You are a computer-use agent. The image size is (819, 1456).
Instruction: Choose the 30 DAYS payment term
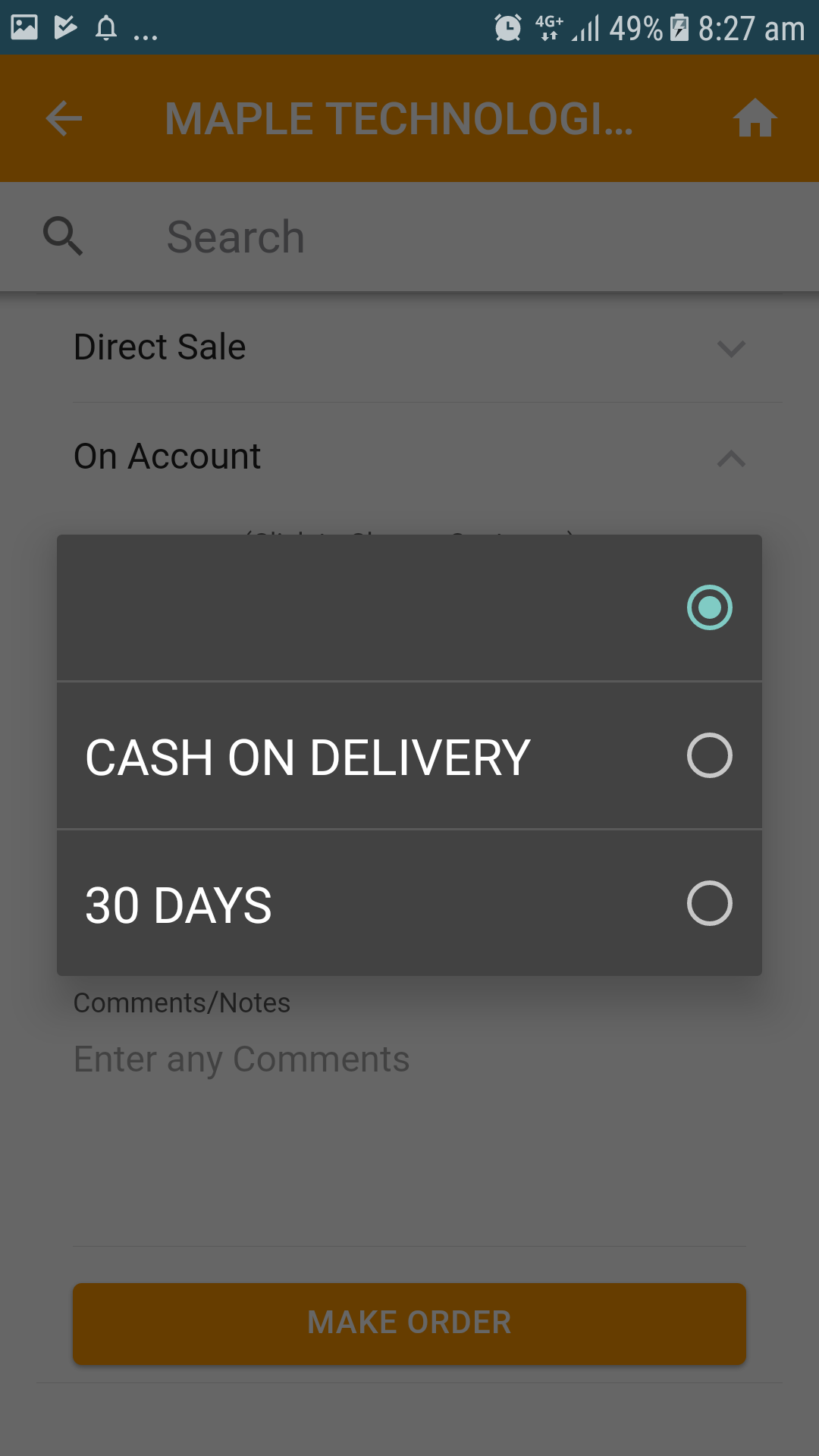click(409, 903)
